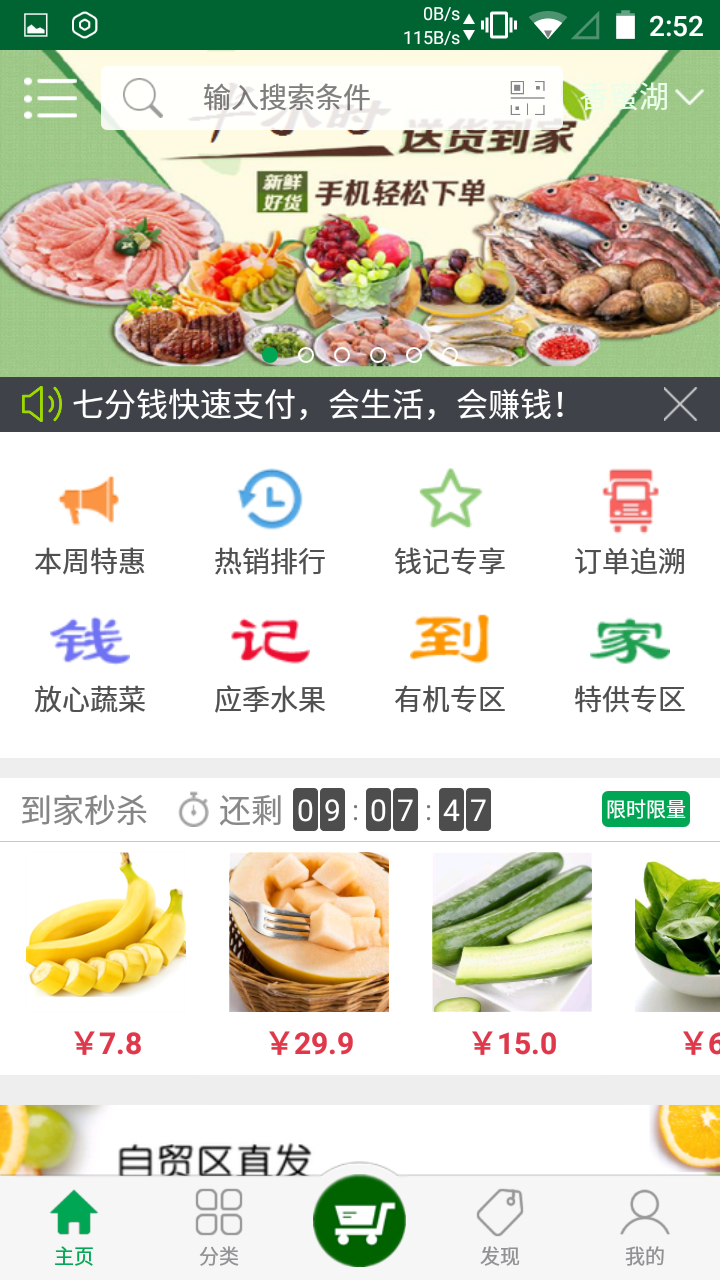Open the hamburger menu
Image resolution: width=720 pixels, height=1280 pixels.
coord(50,98)
